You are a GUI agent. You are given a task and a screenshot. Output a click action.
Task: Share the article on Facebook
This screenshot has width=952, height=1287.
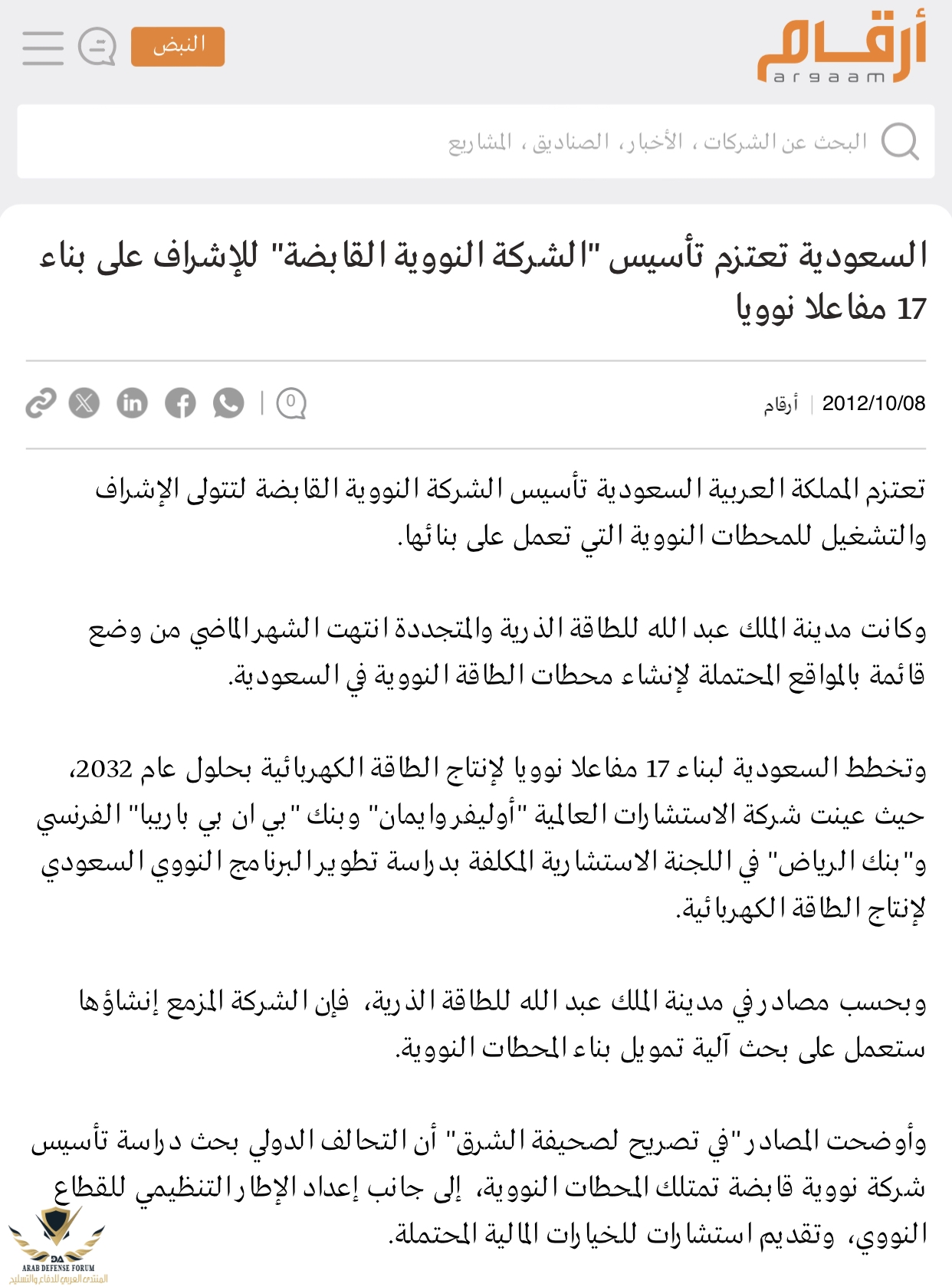point(180,403)
